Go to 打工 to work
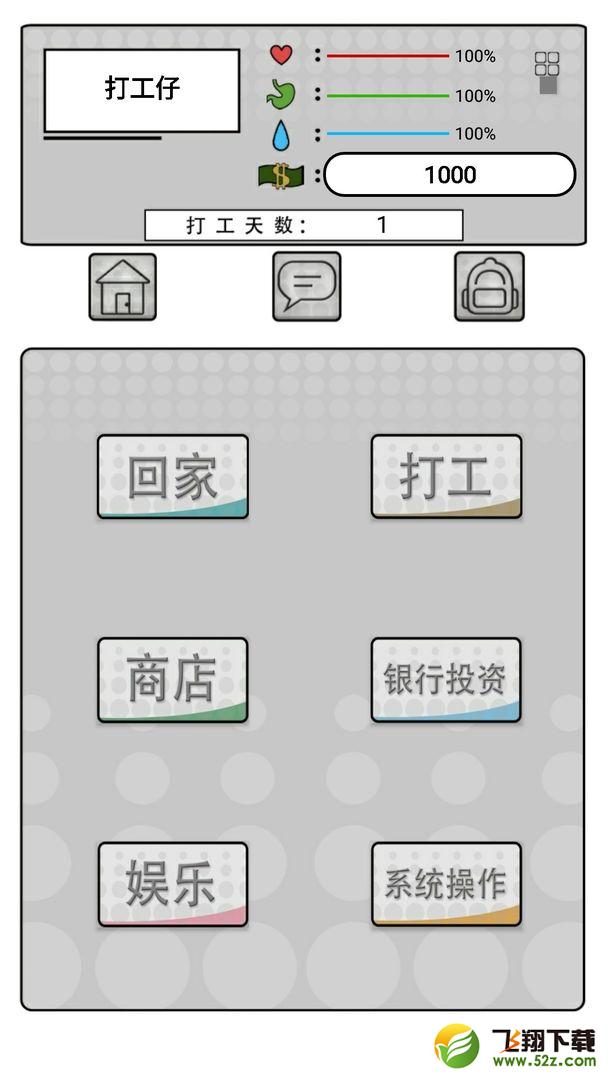 [x=446, y=477]
